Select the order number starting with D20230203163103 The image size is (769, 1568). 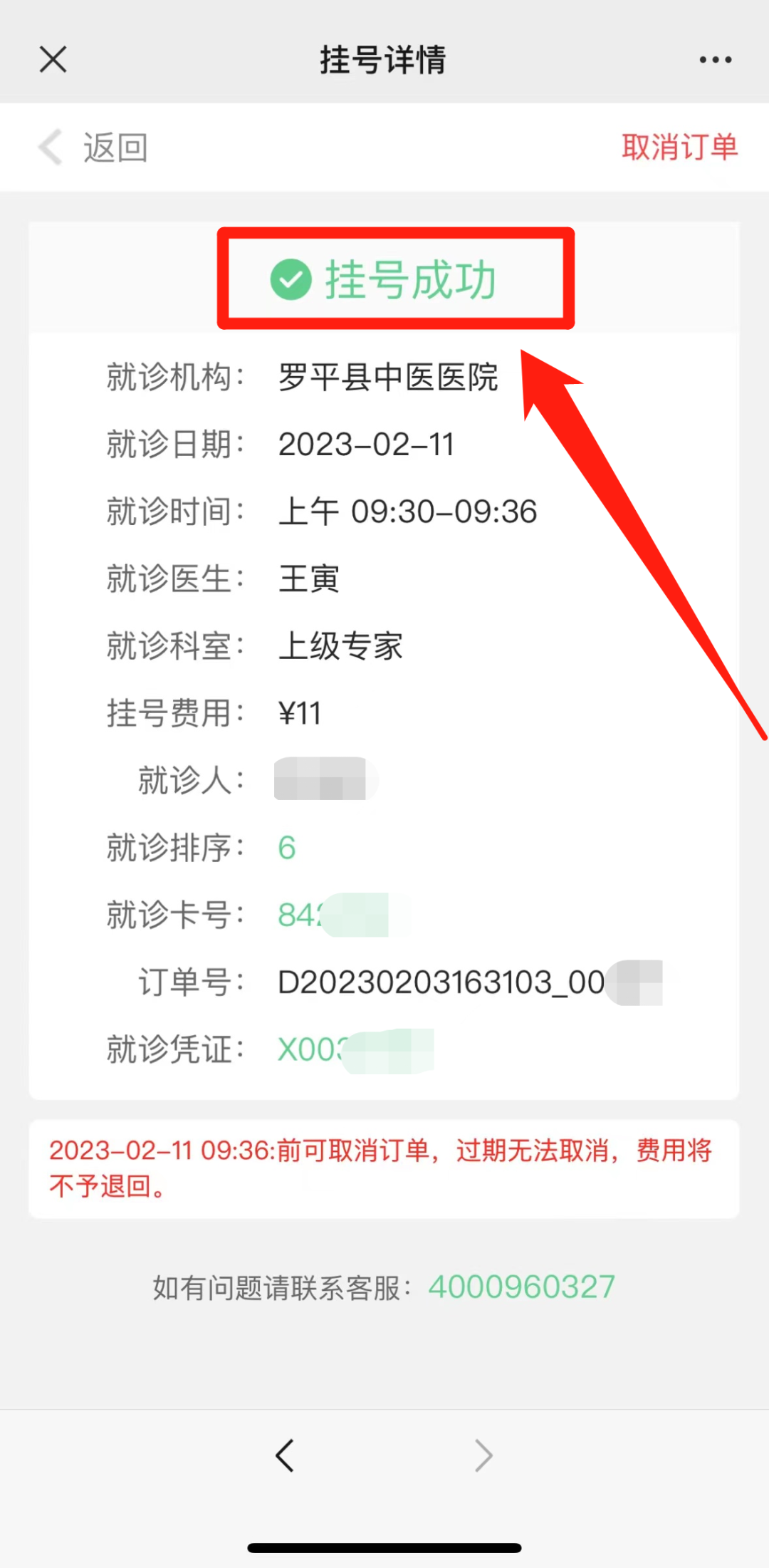(470, 981)
